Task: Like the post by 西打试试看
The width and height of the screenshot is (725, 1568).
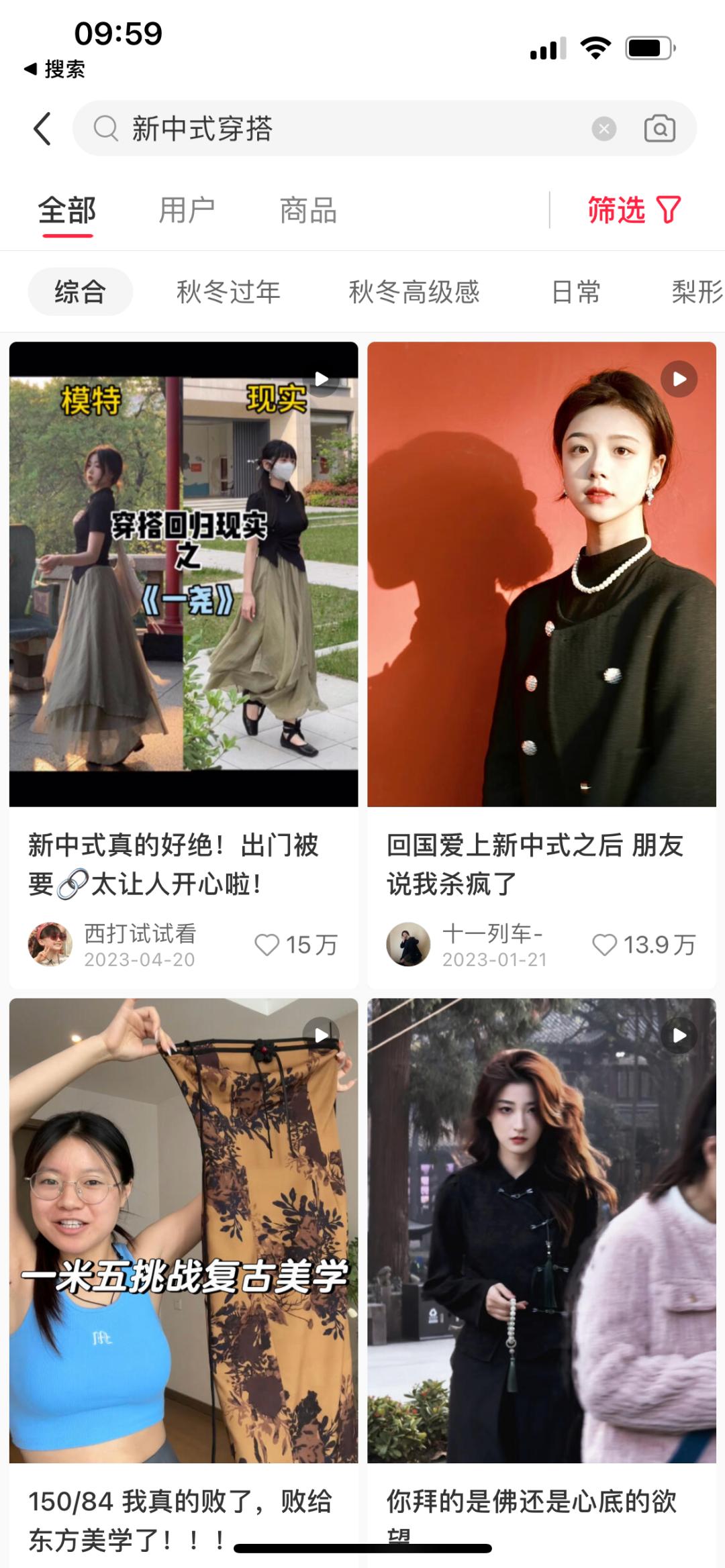Action: tap(267, 945)
